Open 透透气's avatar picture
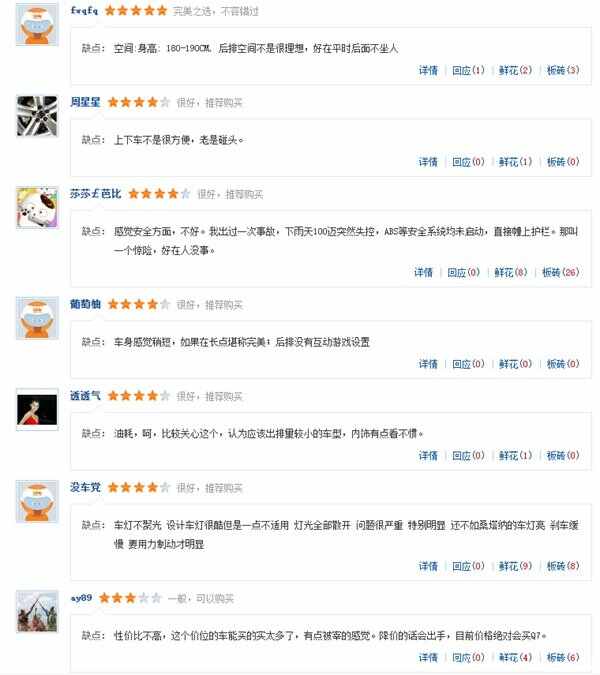This screenshot has height=675, width=600. pyautogui.click(x=37, y=409)
